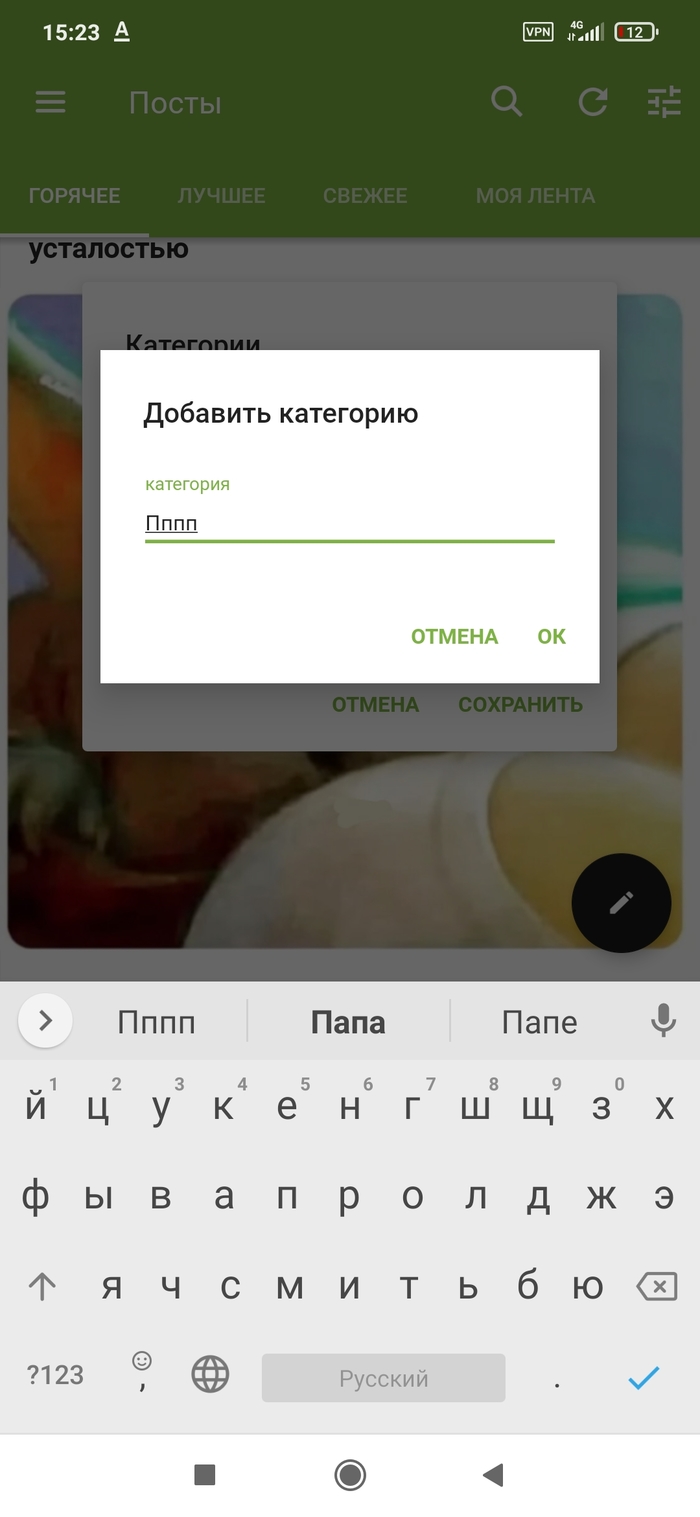Cancel adding the category via ОТМЕНА
The height and width of the screenshot is (1517, 700).
pyautogui.click(x=454, y=636)
